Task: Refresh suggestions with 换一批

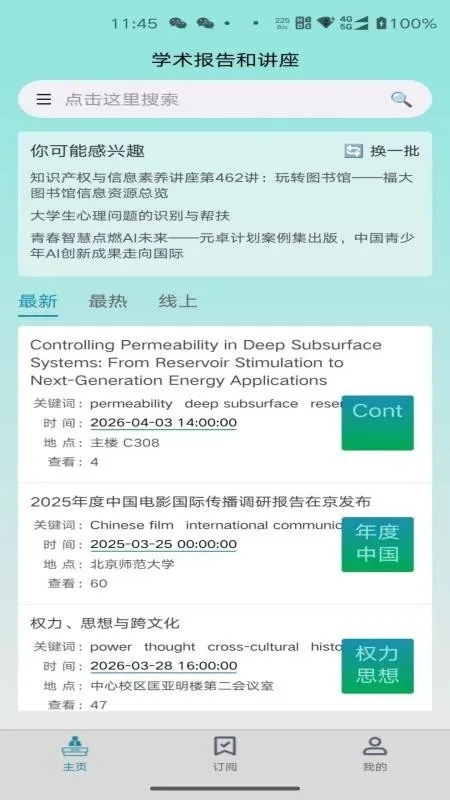Action: coord(382,151)
